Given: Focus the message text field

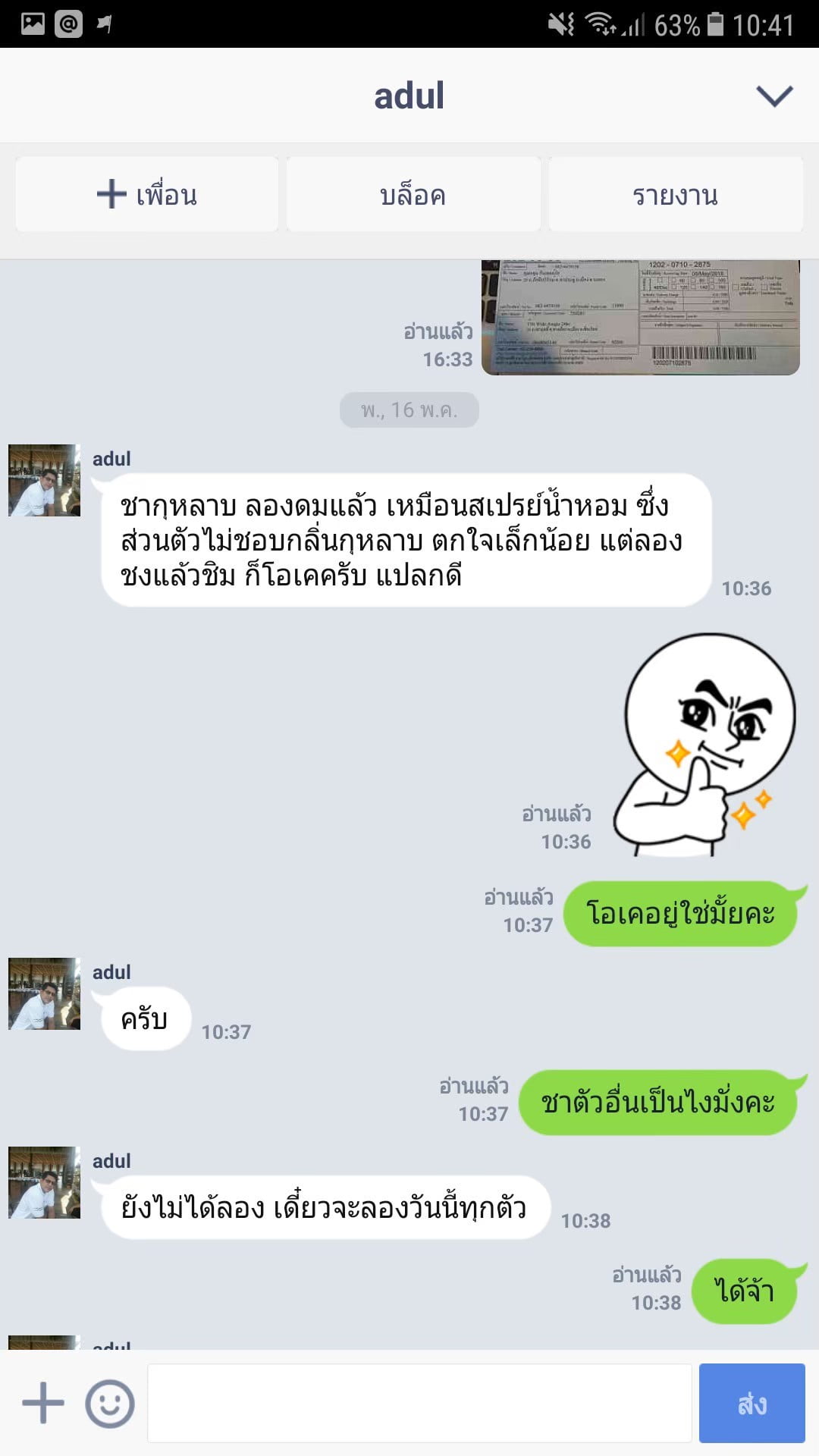Looking at the screenshot, I should 419,1403.
